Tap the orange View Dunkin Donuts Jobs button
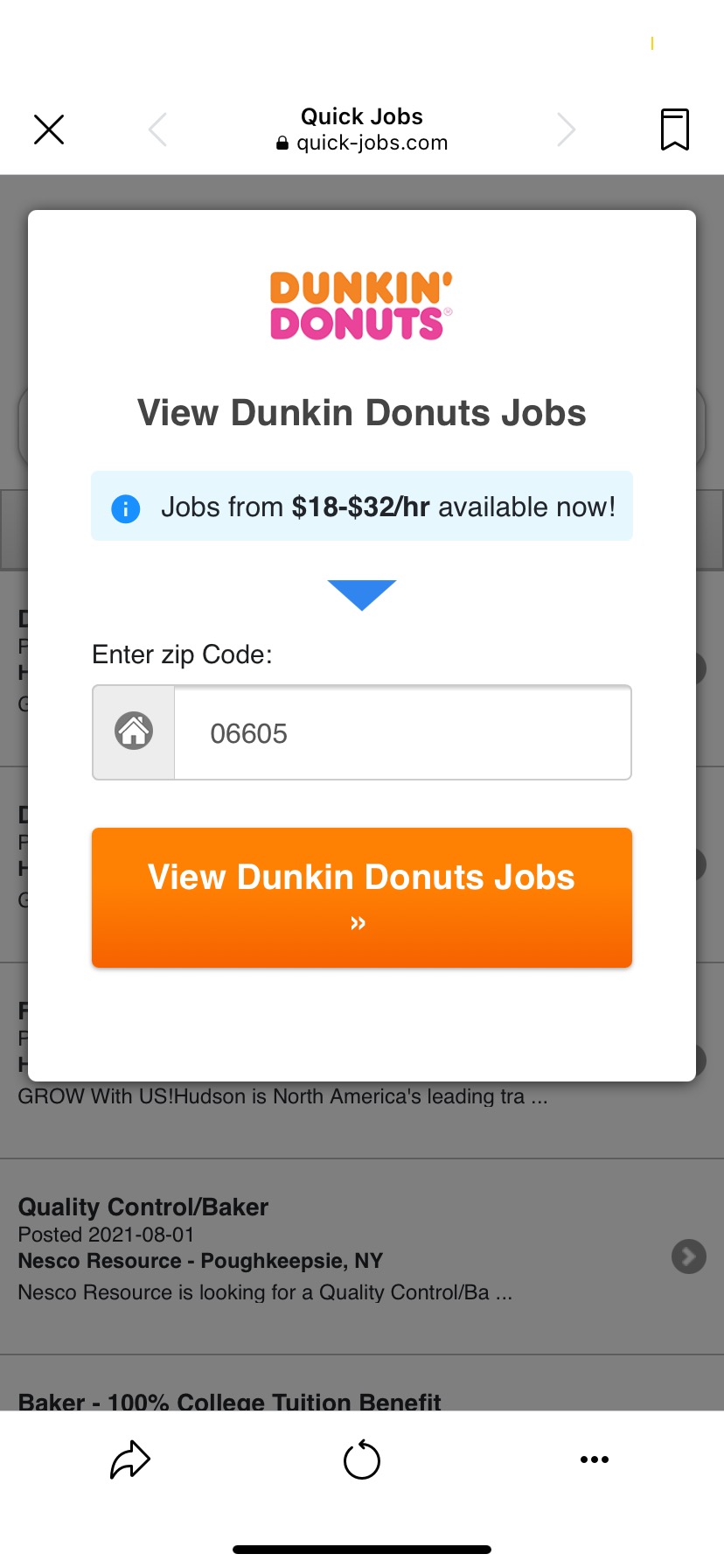 362,897
